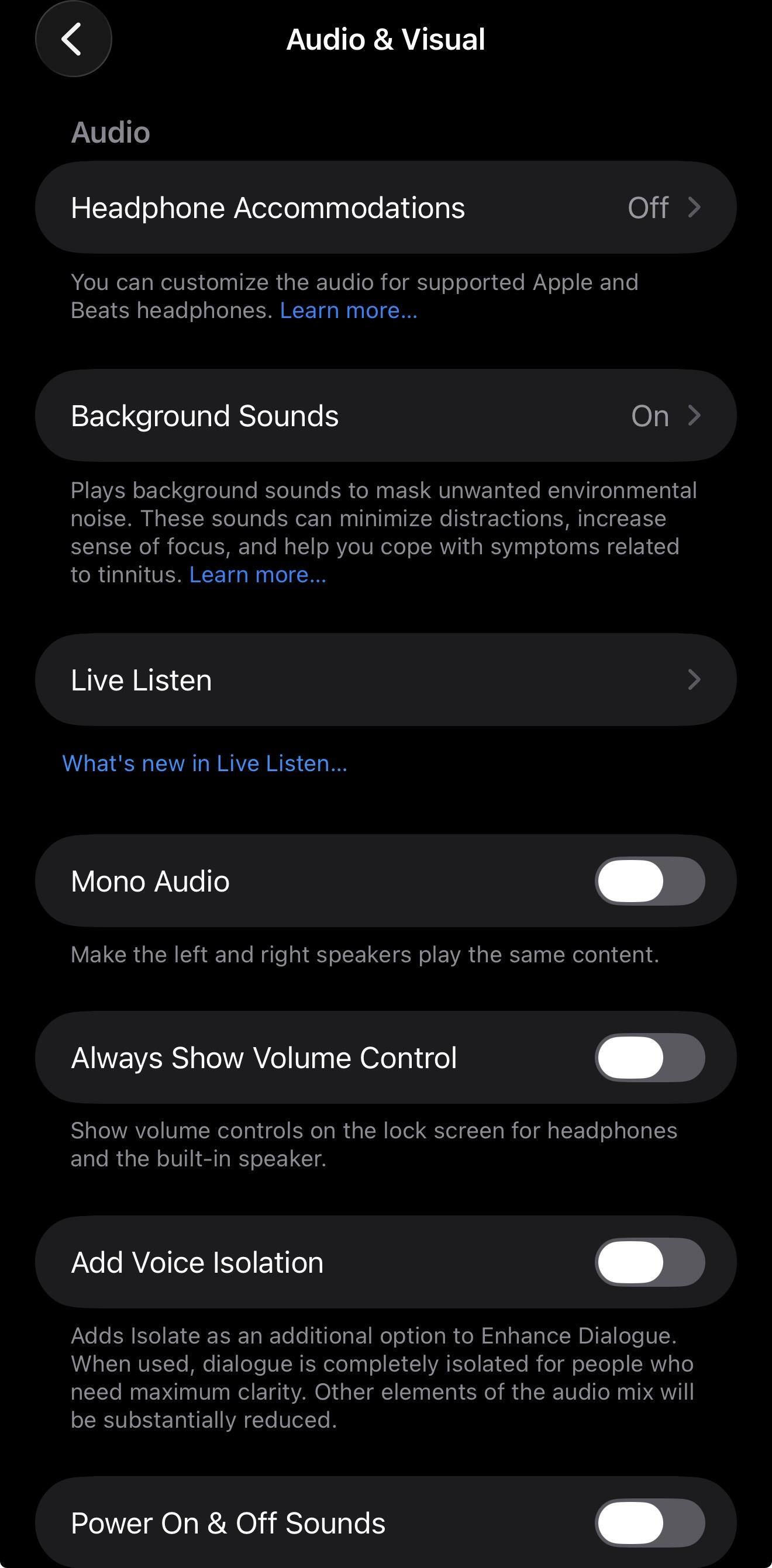This screenshot has width=772, height=1568.
Task: Open Live Listen settings
Action: 385,680
